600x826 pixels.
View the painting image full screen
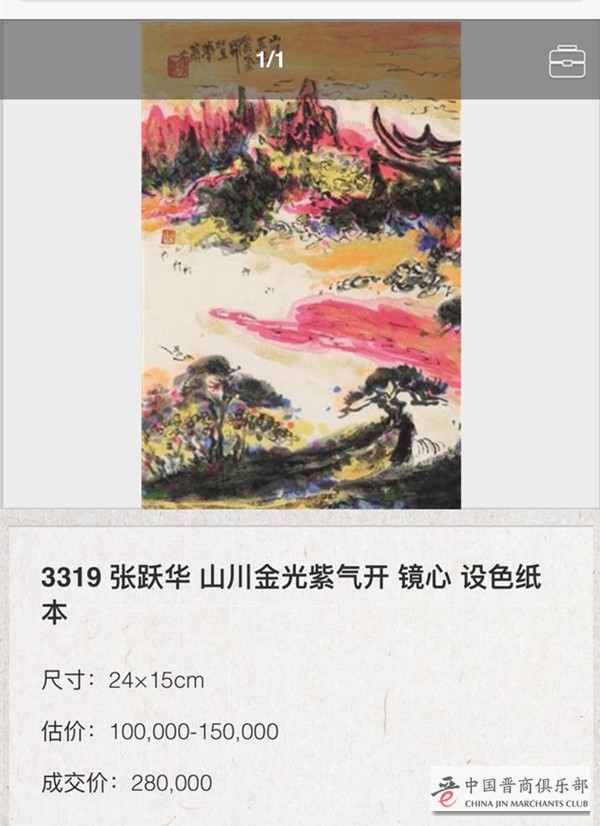[300, 300]
